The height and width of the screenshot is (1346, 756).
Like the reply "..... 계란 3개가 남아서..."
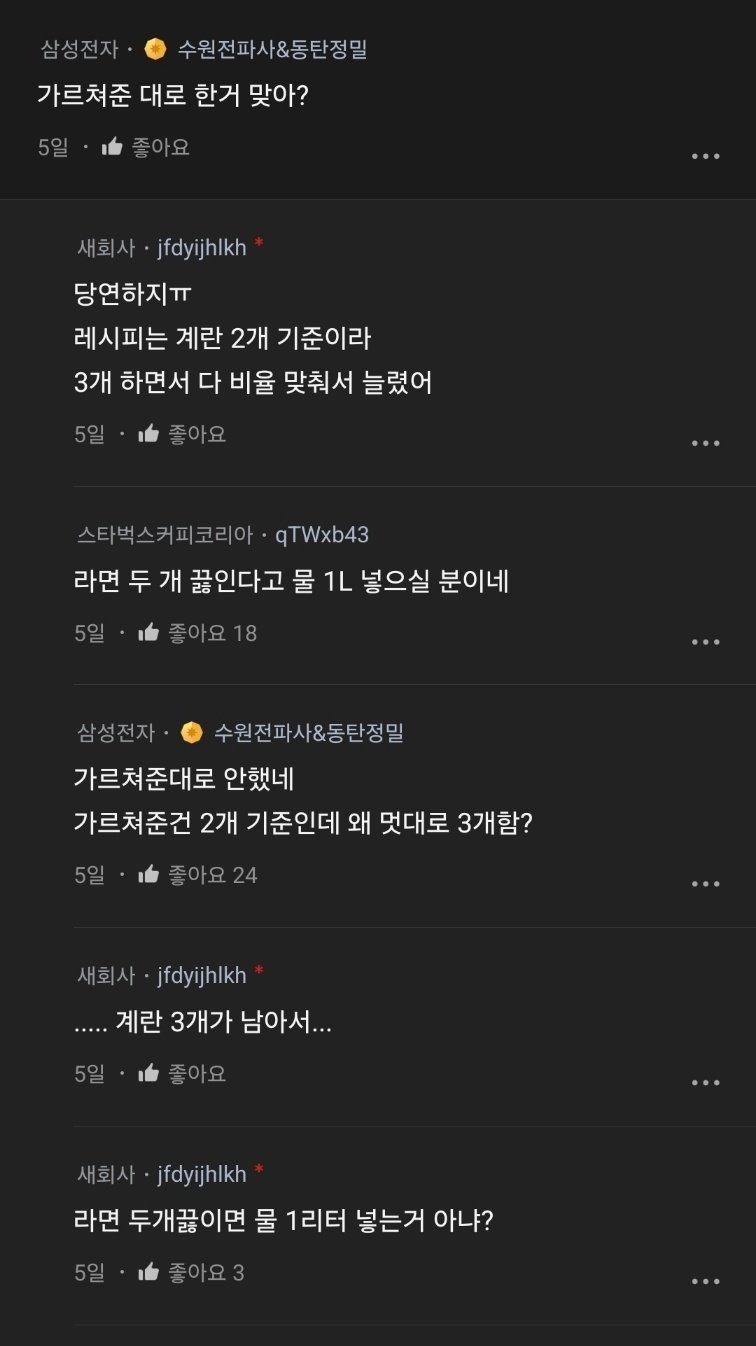pos(149,1073)
